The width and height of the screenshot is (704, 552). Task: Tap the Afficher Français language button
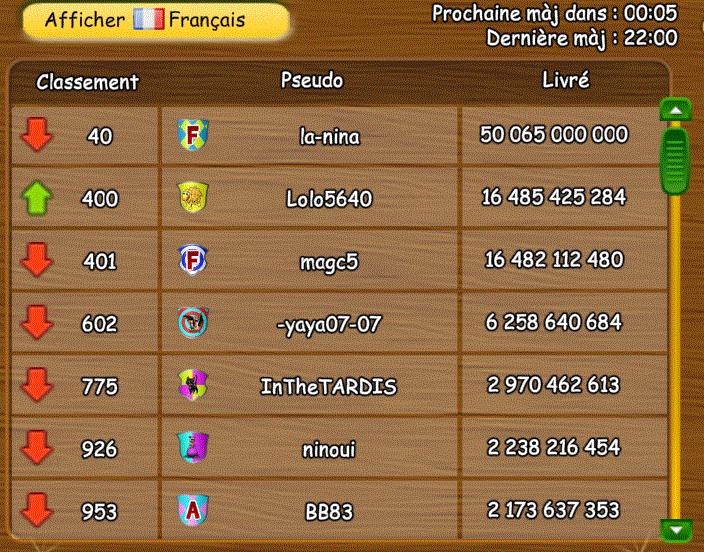[x=155, y=20]
